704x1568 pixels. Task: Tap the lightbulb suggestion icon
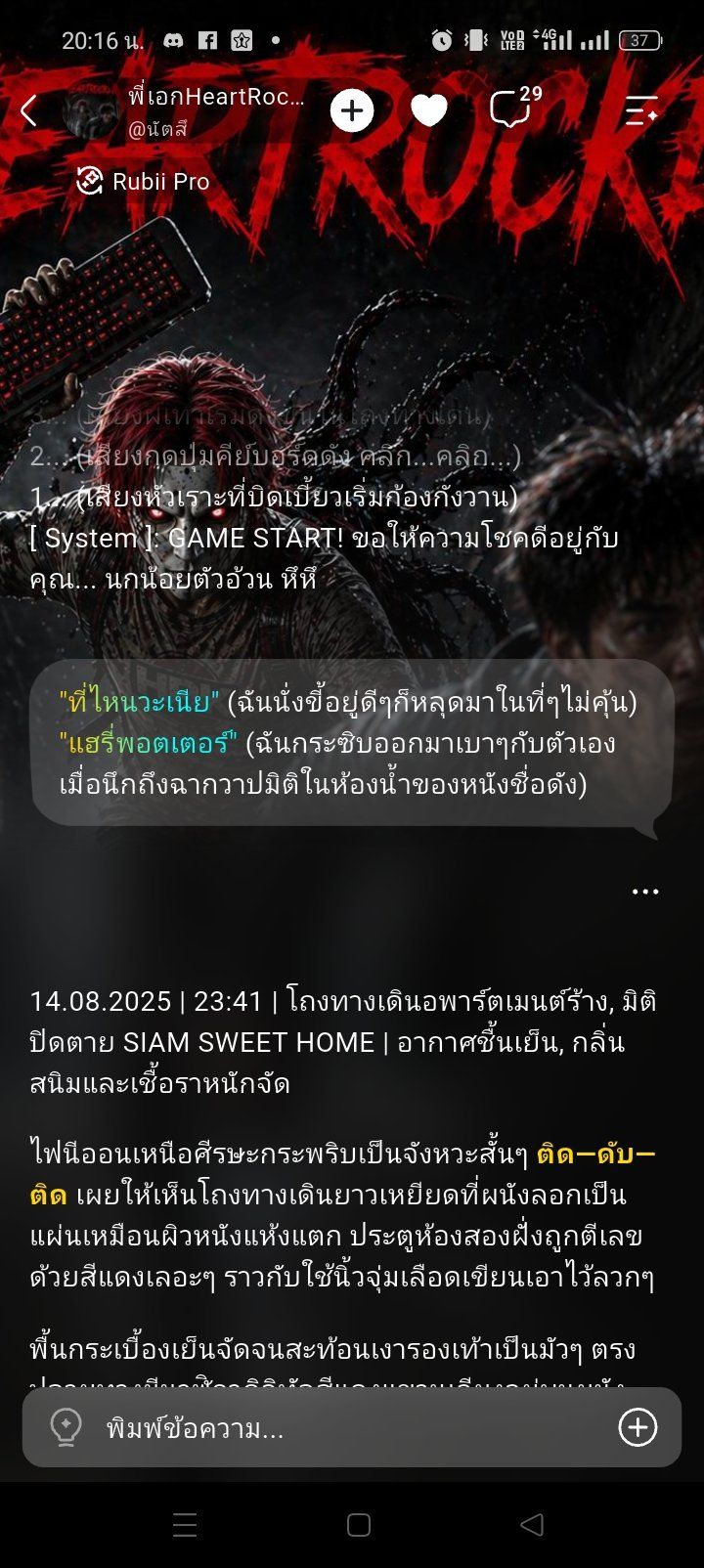(x=66, y=1428)
